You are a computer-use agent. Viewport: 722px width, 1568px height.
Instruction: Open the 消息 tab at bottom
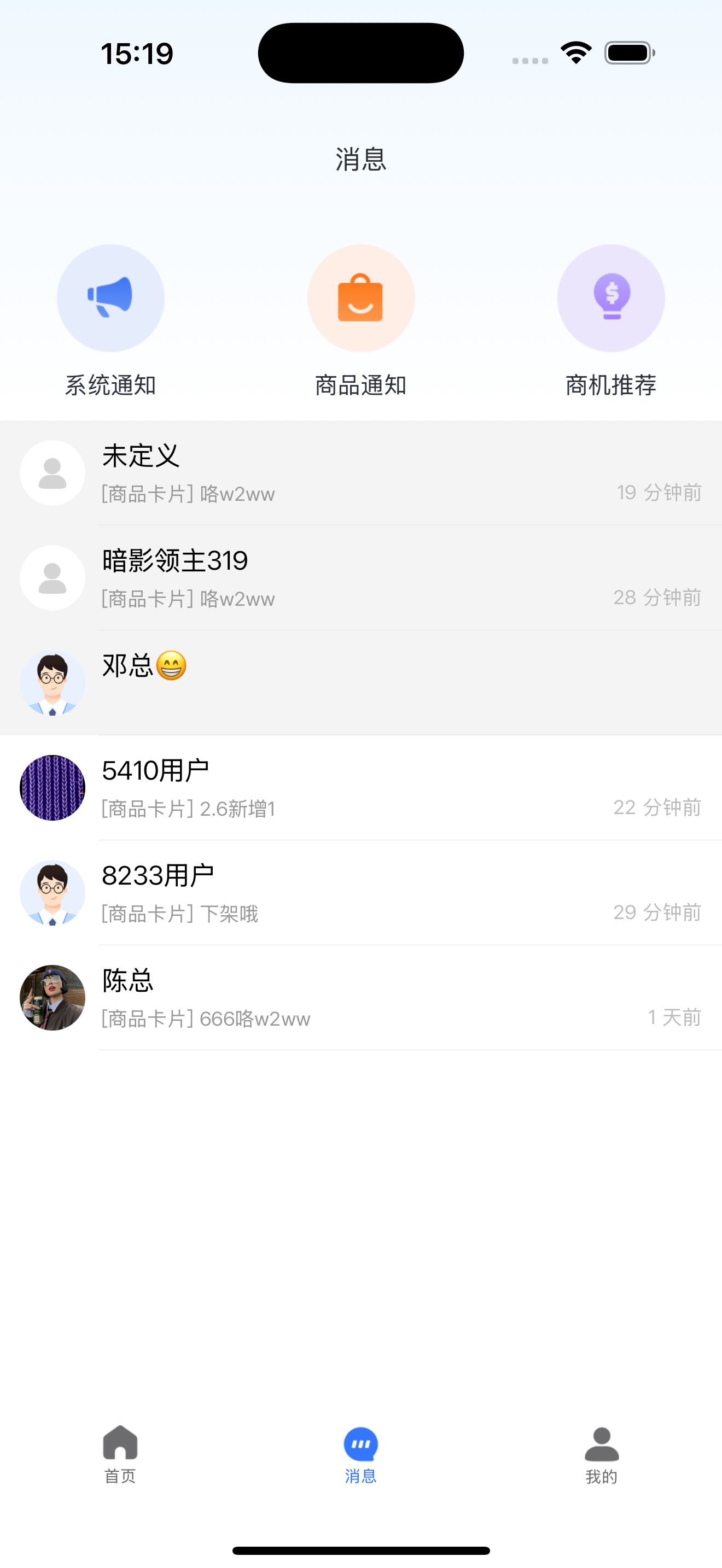360,1455
